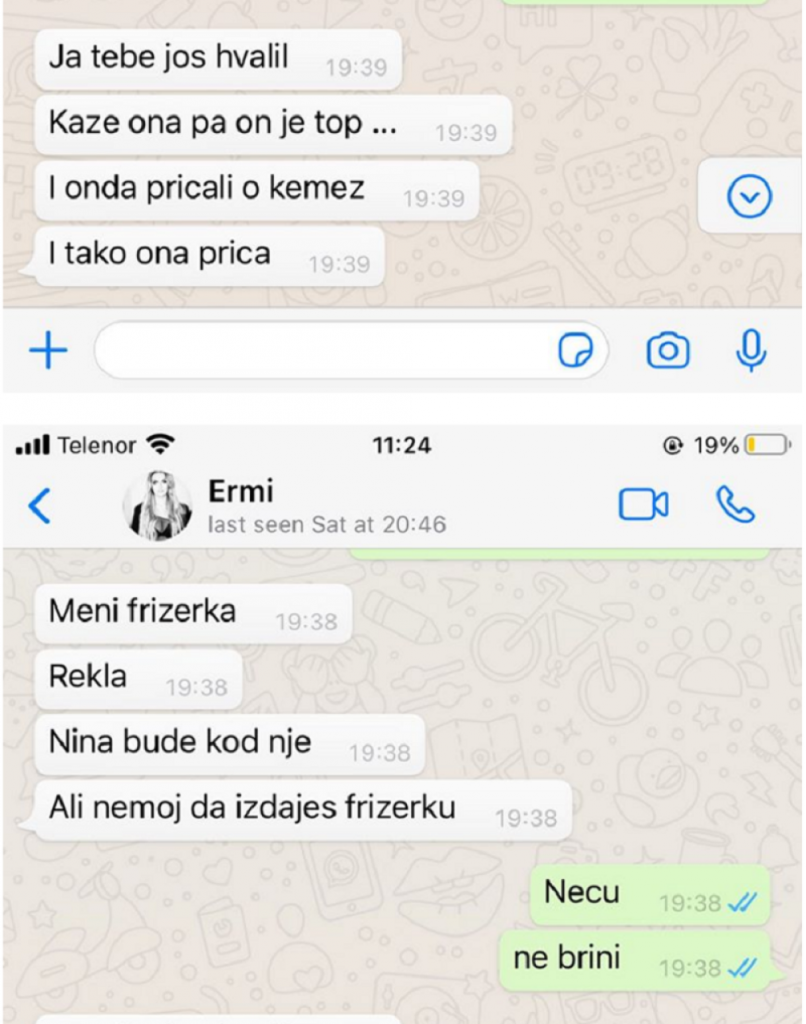Start a video call with Ermi
Viewport: 806px width, 1024px height.
(x=643, y=505)
